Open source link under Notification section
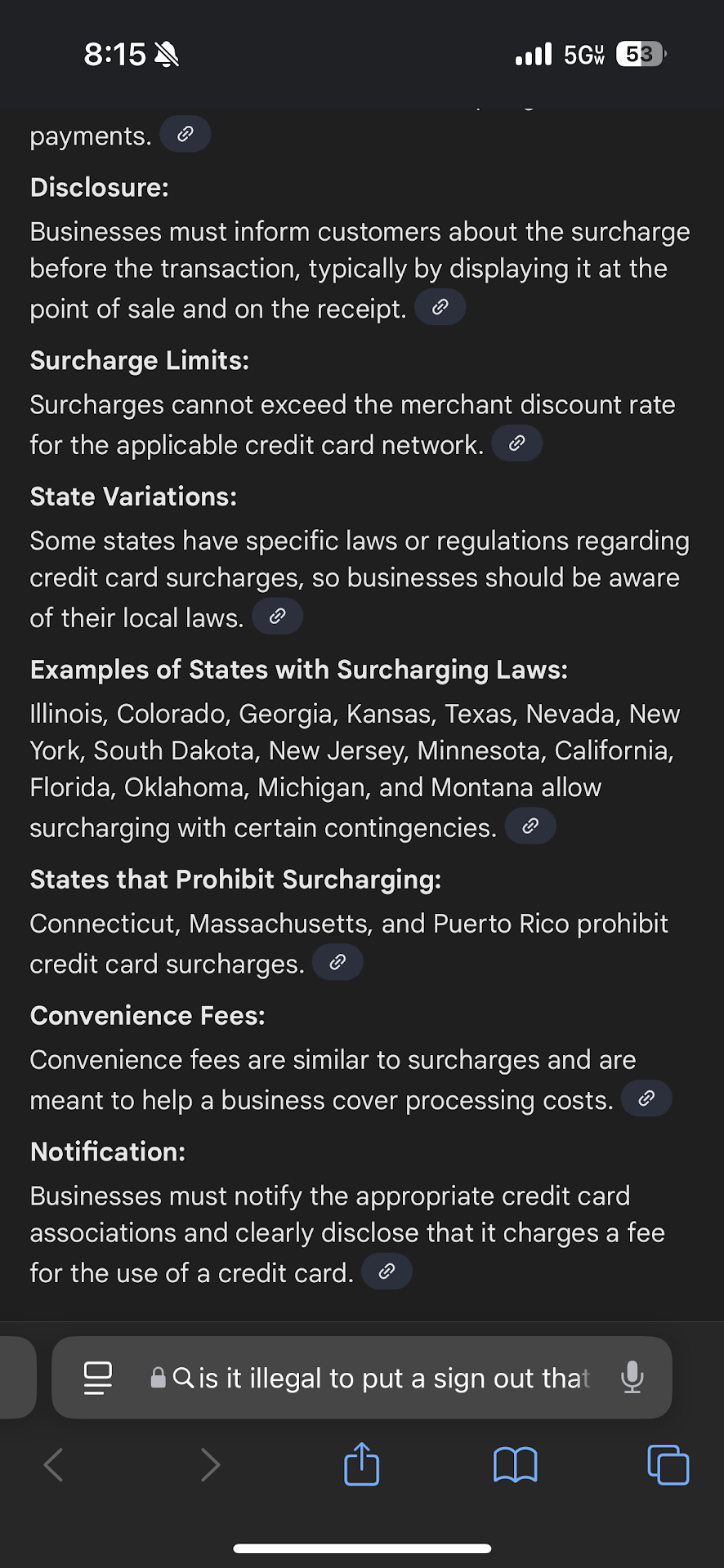 387,1272
